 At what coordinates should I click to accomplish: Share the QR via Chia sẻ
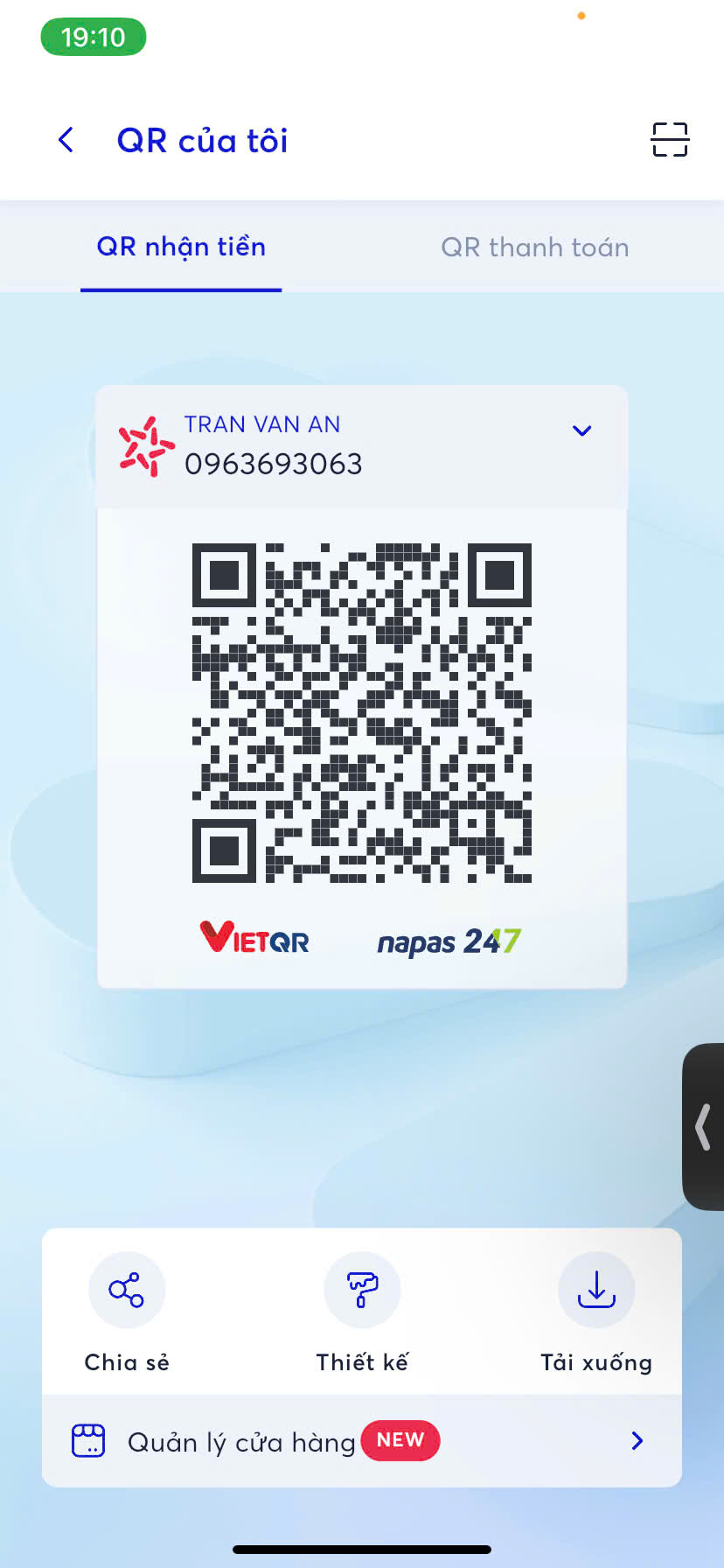click(x=127, y=1291)
